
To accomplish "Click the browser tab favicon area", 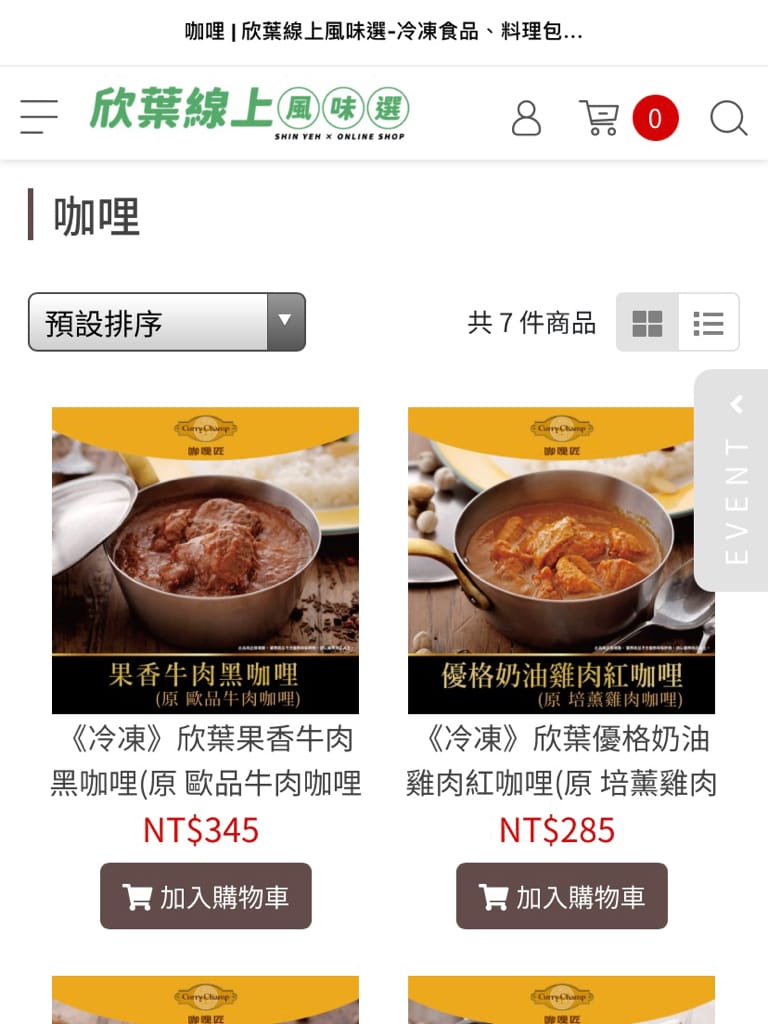I will click(x=160, y=32).
